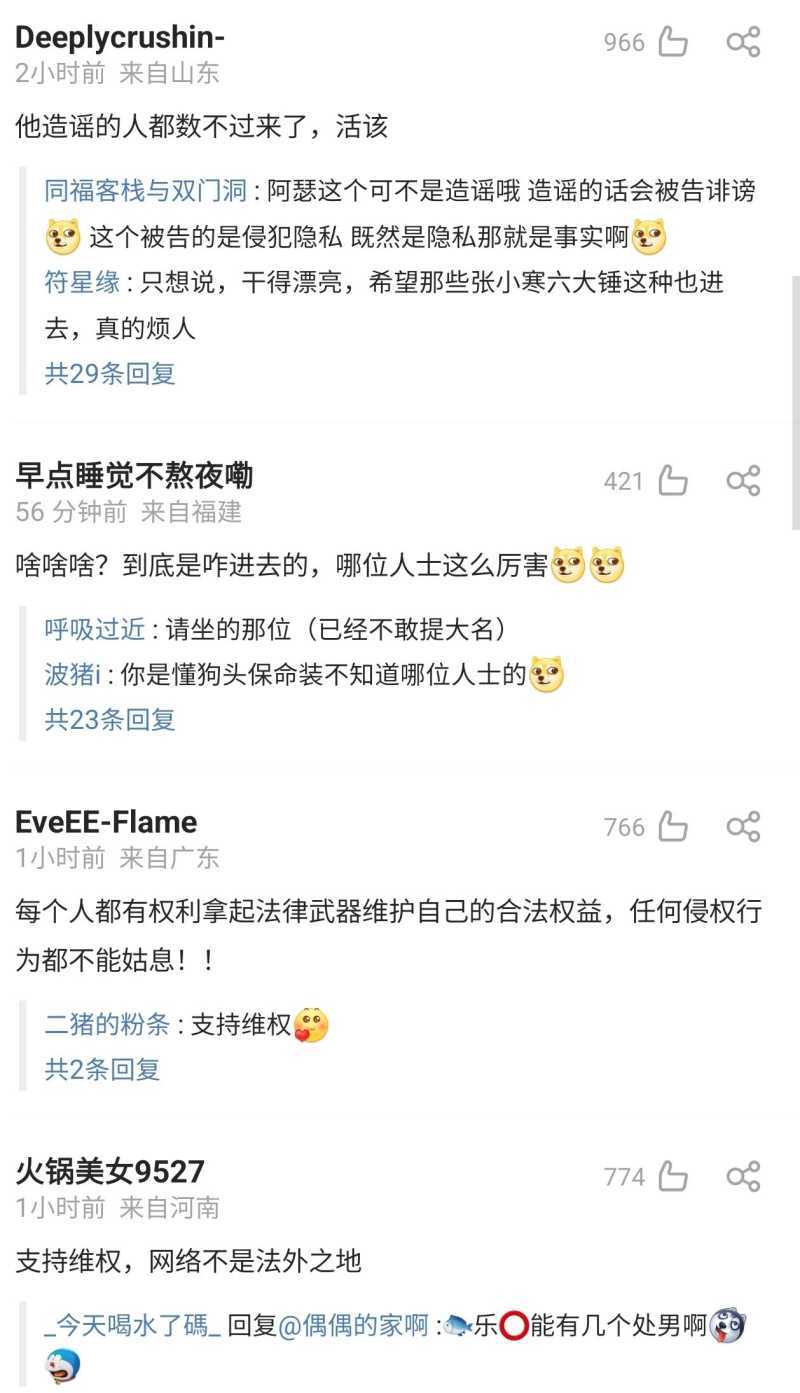
Task: Open 符星缘's profile
Action: 82,282
